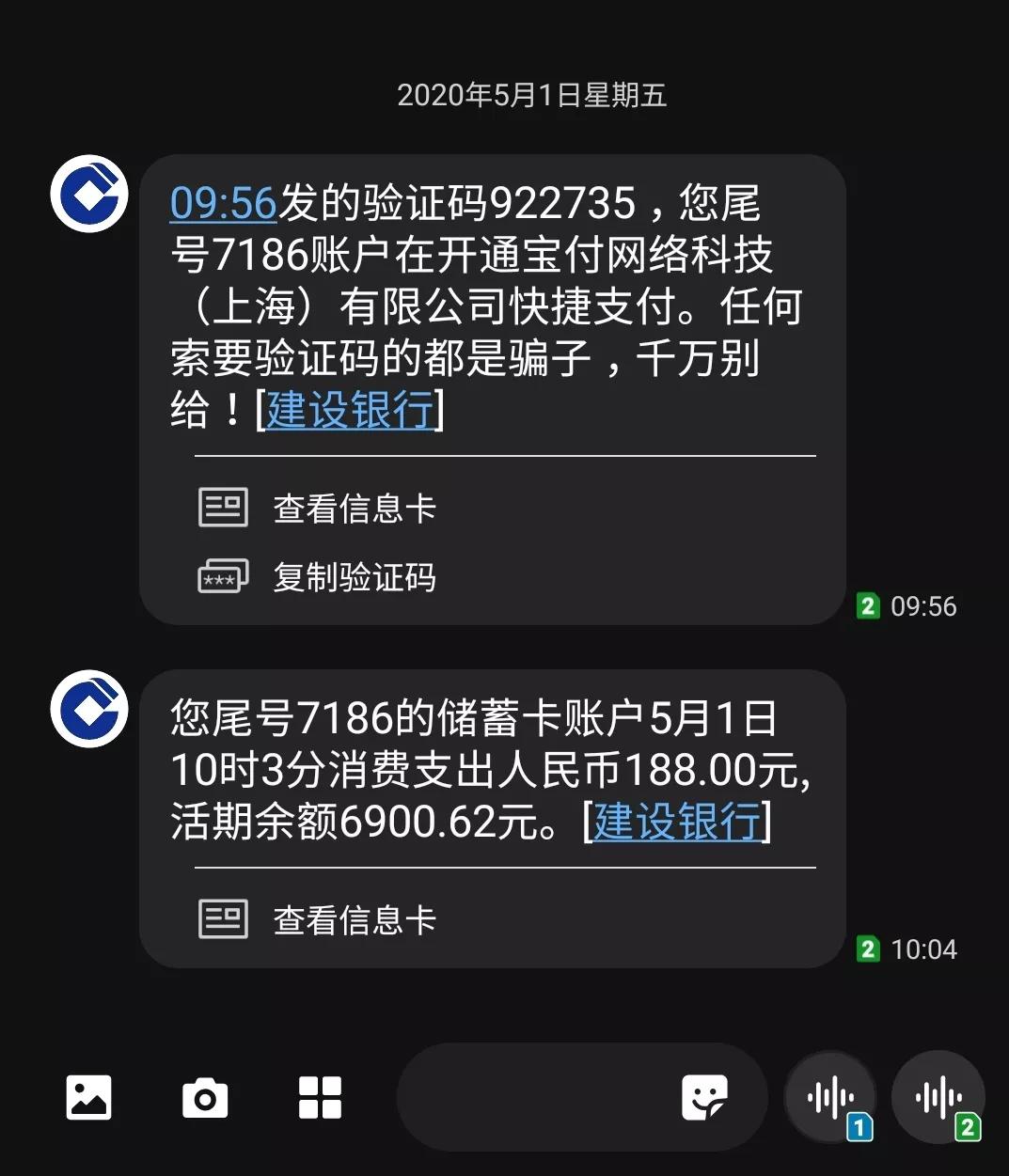This screenshot has height=1176, width=1009.
Task: Tap the SIM 1 voice call icon
Action: pyautogui.click(x=831, y=1095)
